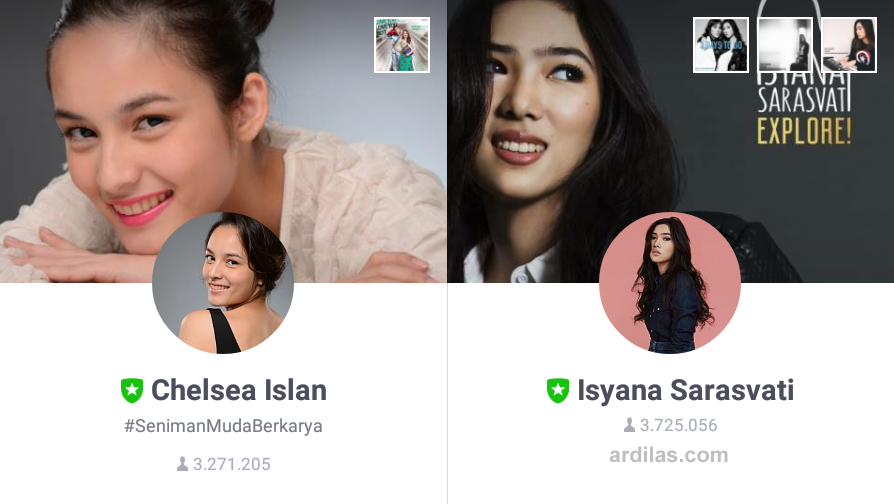
Task: Open Chelsea Islan's official account card
Action: 238,390
